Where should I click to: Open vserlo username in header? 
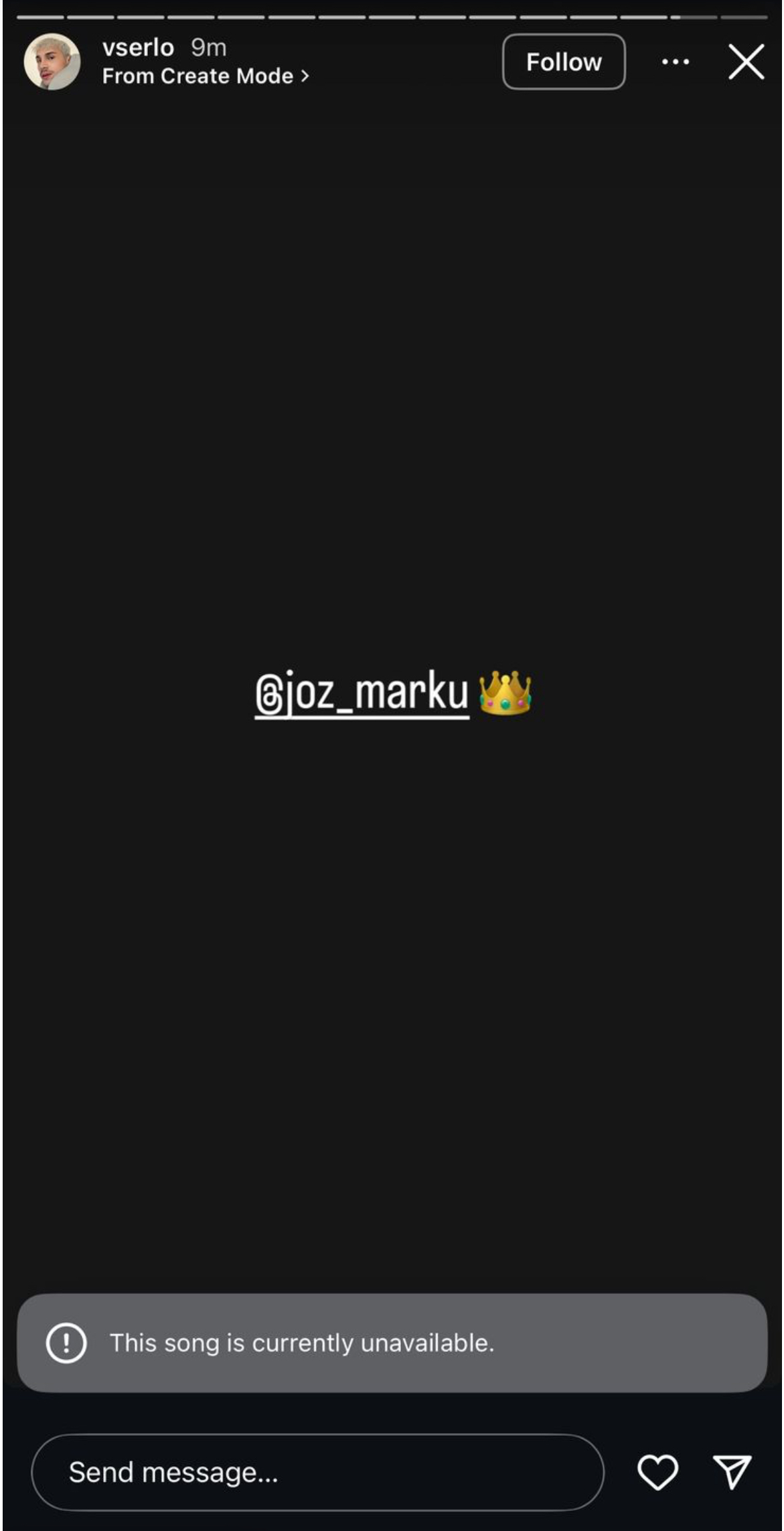coord(138,48)
